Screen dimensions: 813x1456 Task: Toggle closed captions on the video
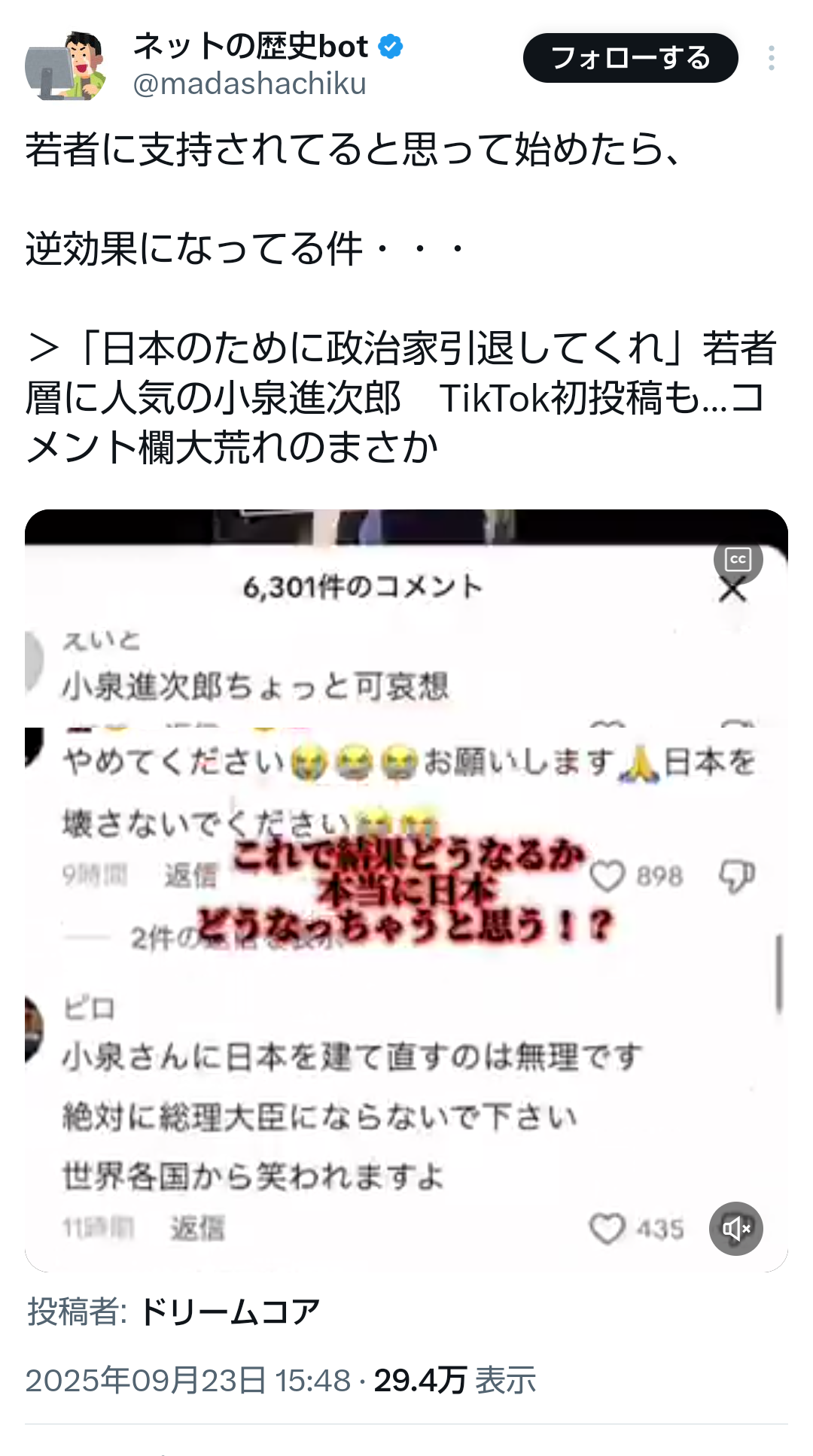[738, 559]
